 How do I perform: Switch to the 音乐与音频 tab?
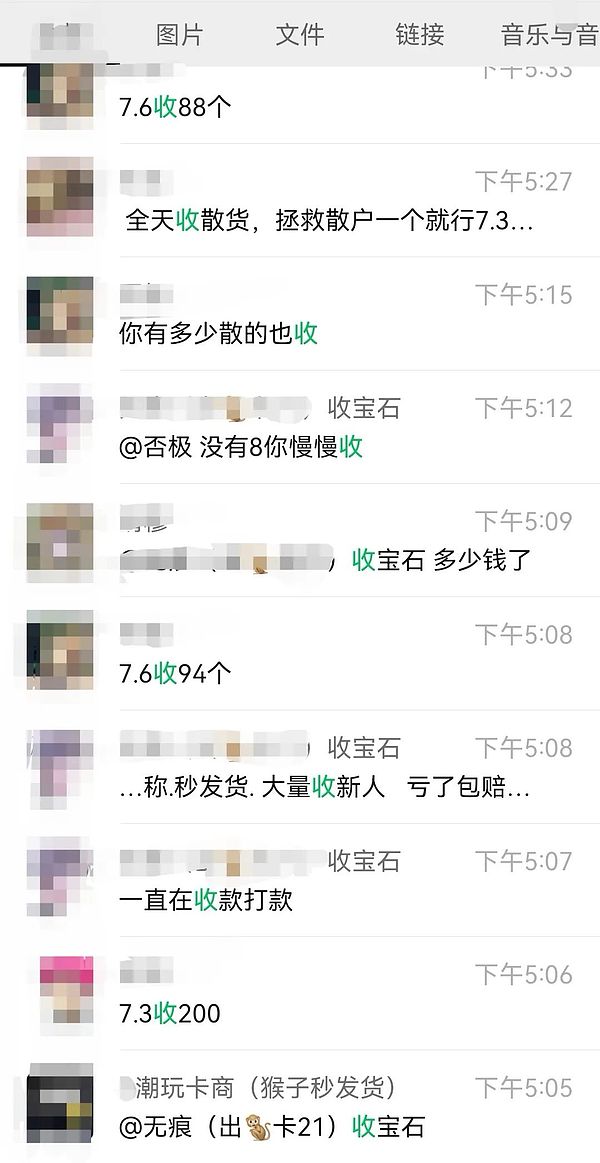[x=549, y=35]
